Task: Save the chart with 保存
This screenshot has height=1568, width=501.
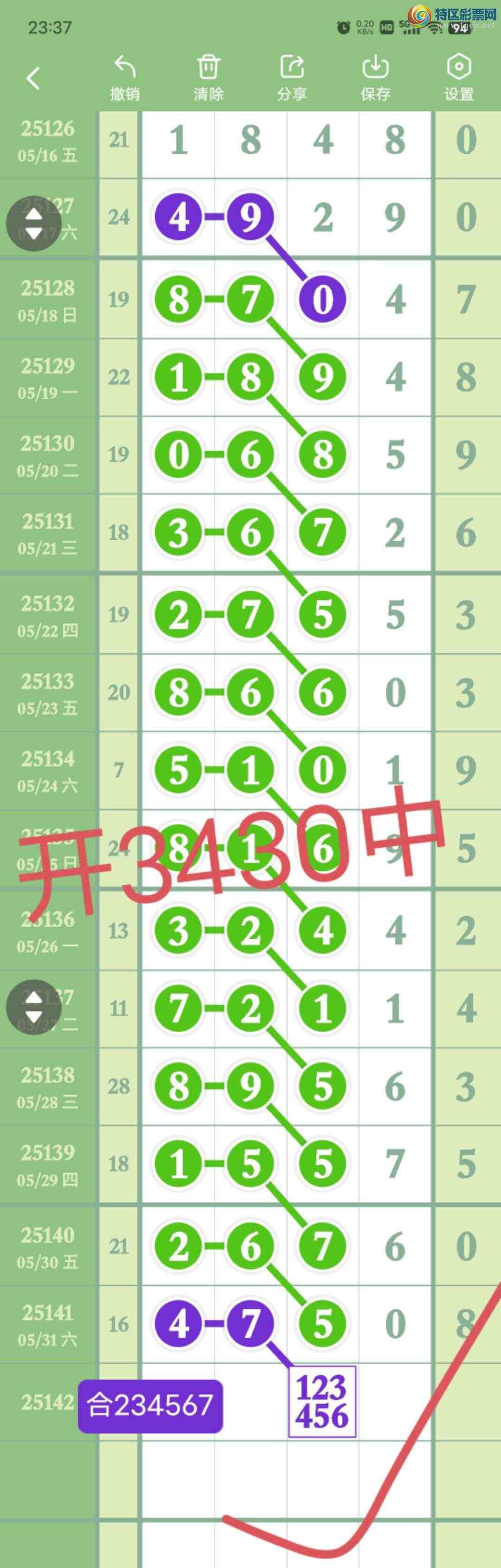Action: [375, 78]
